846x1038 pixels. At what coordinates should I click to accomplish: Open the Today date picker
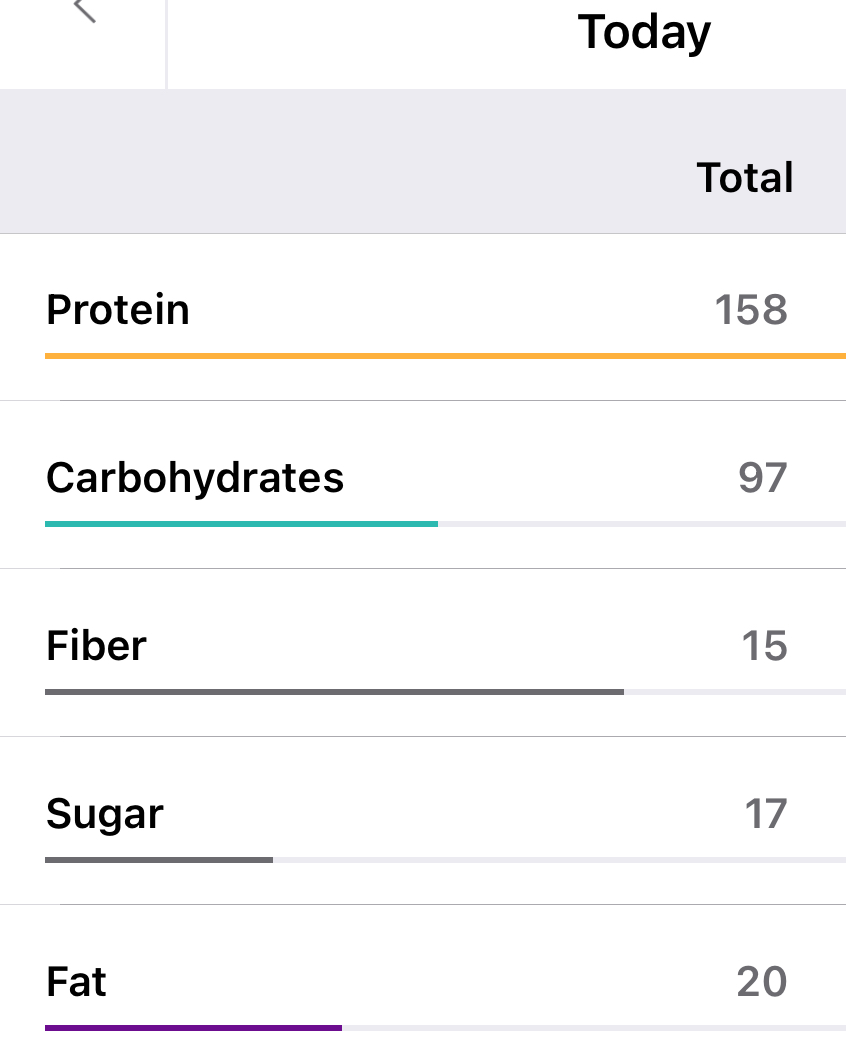pos(644,33)
